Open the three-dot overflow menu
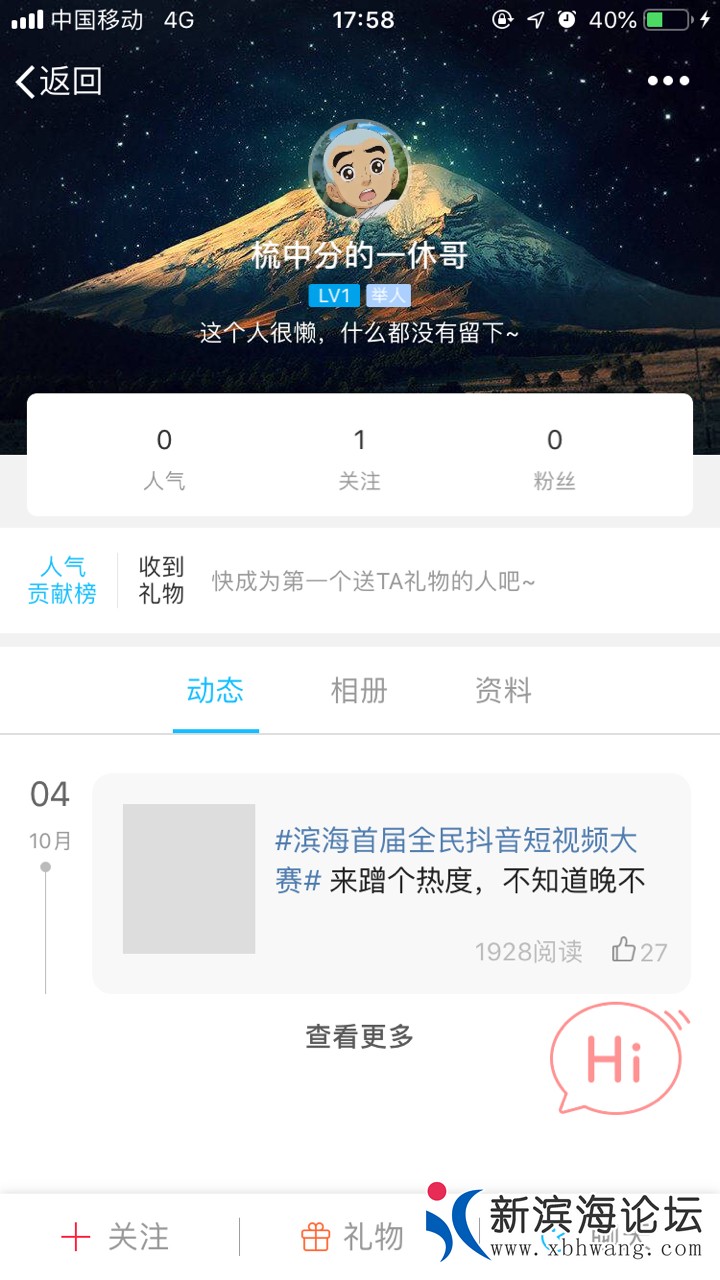 [668, 81]
